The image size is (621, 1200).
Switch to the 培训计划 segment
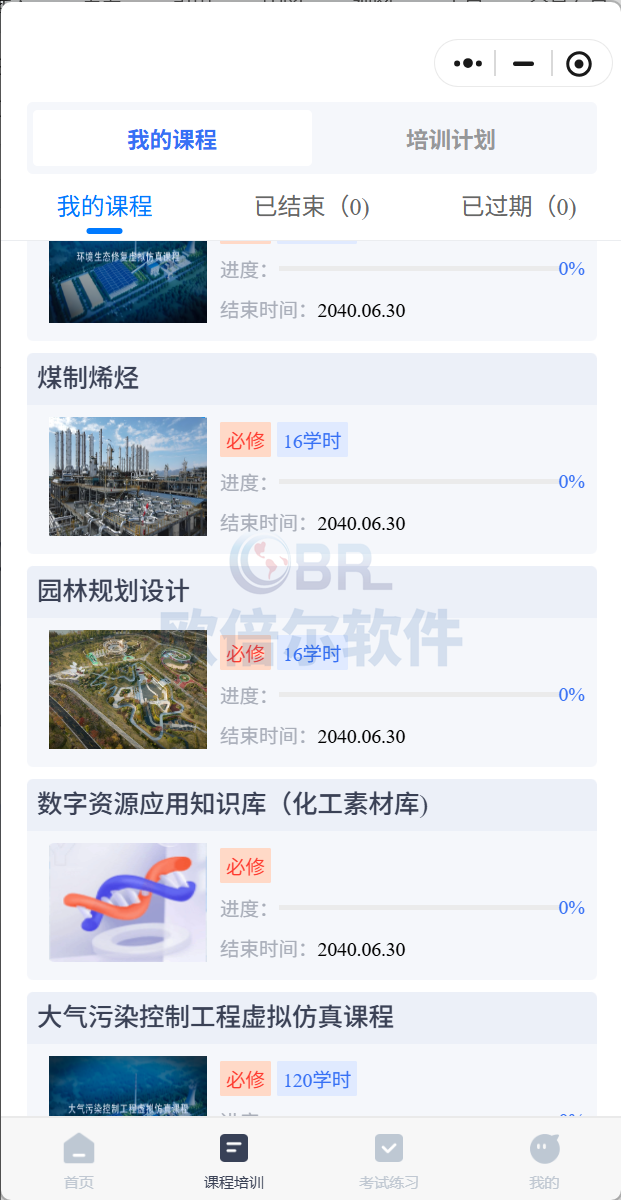click(x=450, y=139)
